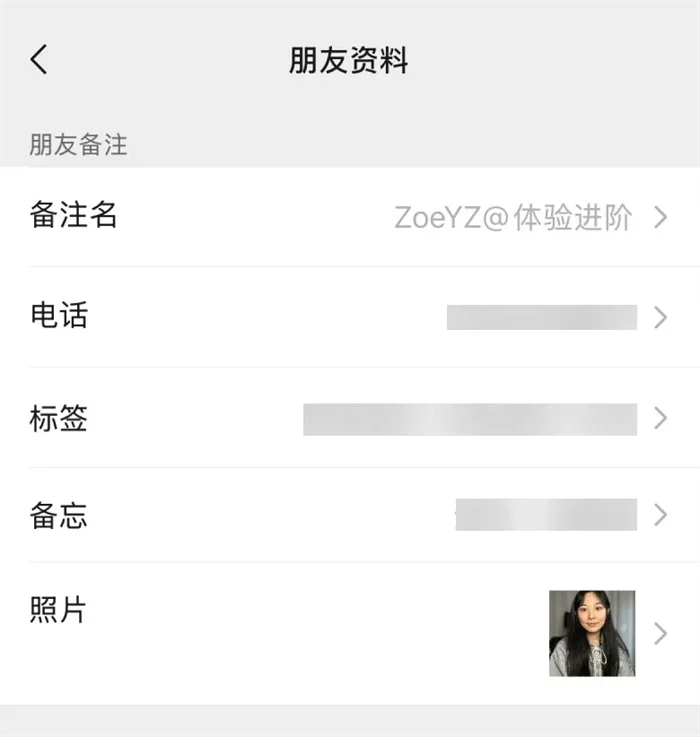Open the 备忘 row
This screenshot has width=700, height=737.
(350, 515)
